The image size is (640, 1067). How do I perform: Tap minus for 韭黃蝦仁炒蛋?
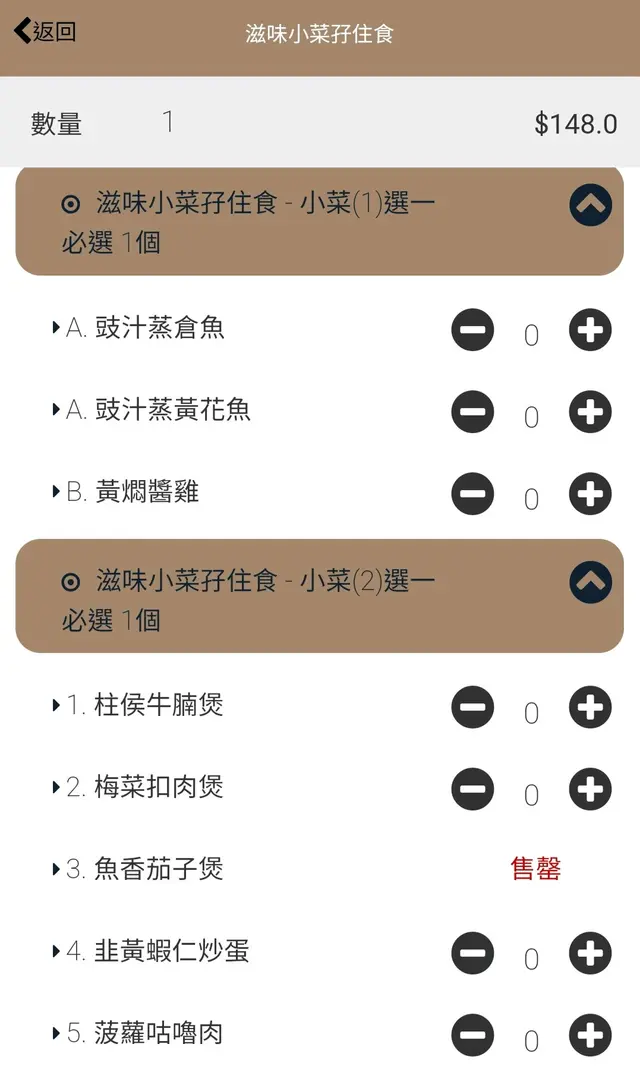point(472,953)
